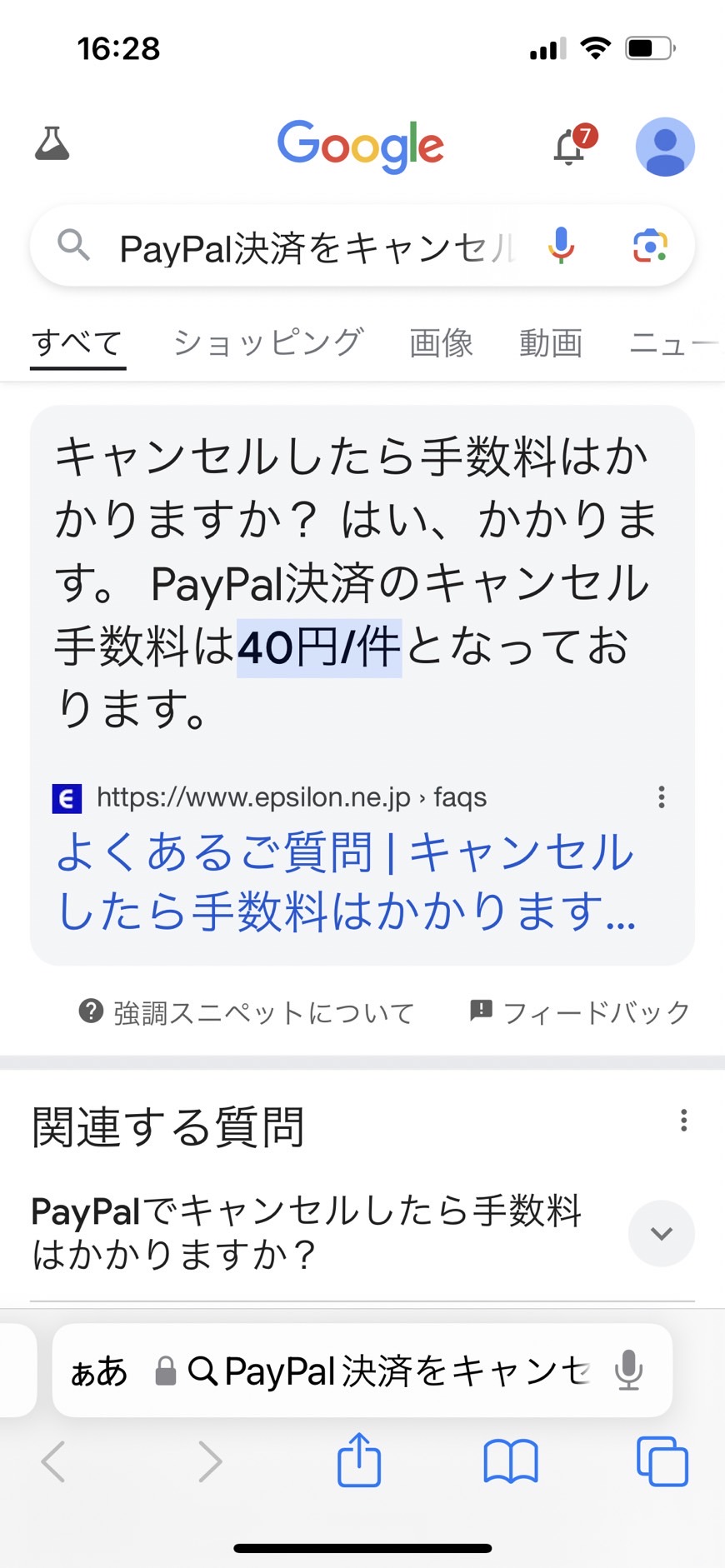The image size is (725, 1568).
Task: Switch to the 動画 tab
Action: [551, 342]
